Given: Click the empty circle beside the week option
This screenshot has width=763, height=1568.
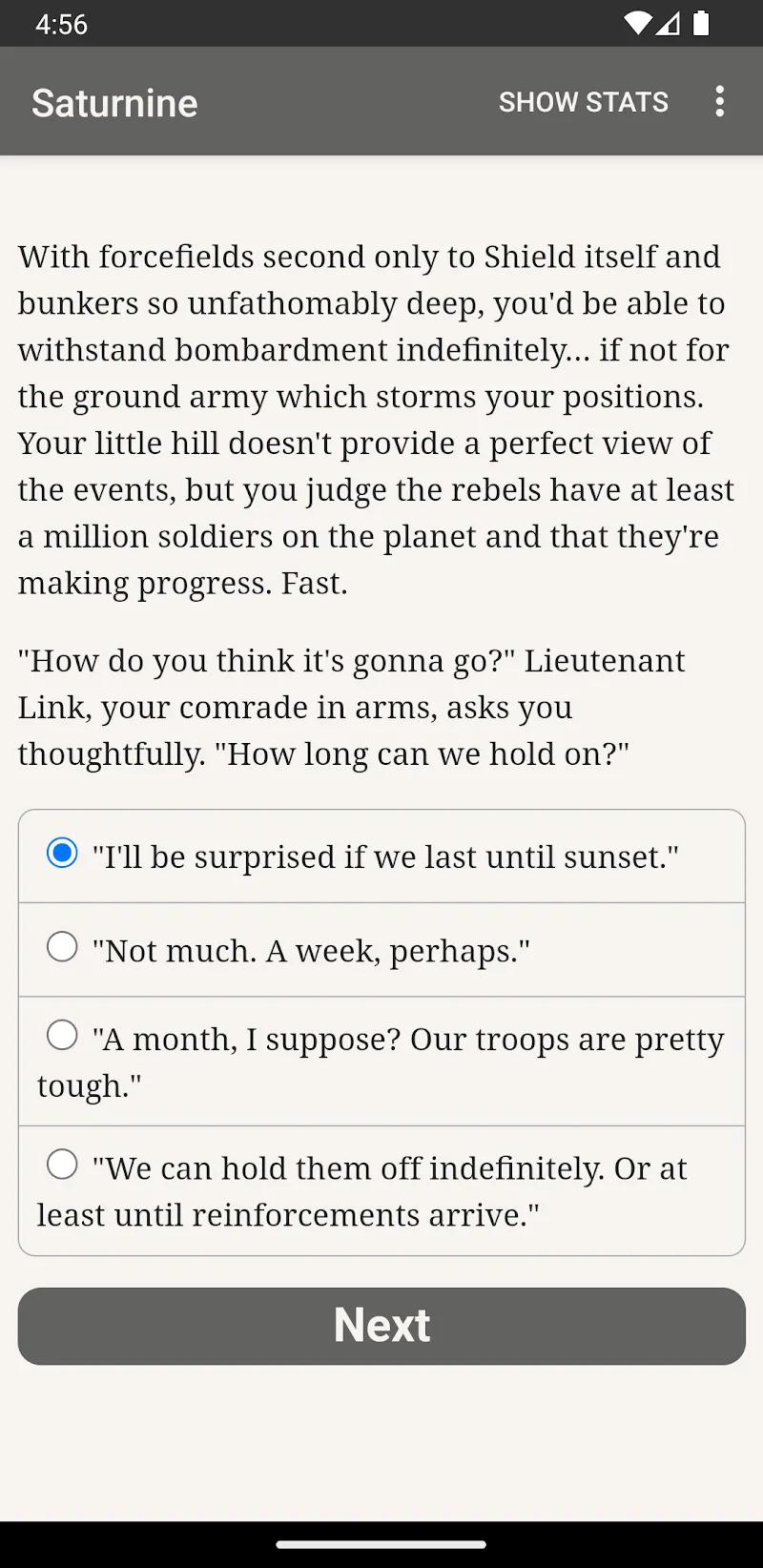Looking at the screenshot, I should [62, 945].
